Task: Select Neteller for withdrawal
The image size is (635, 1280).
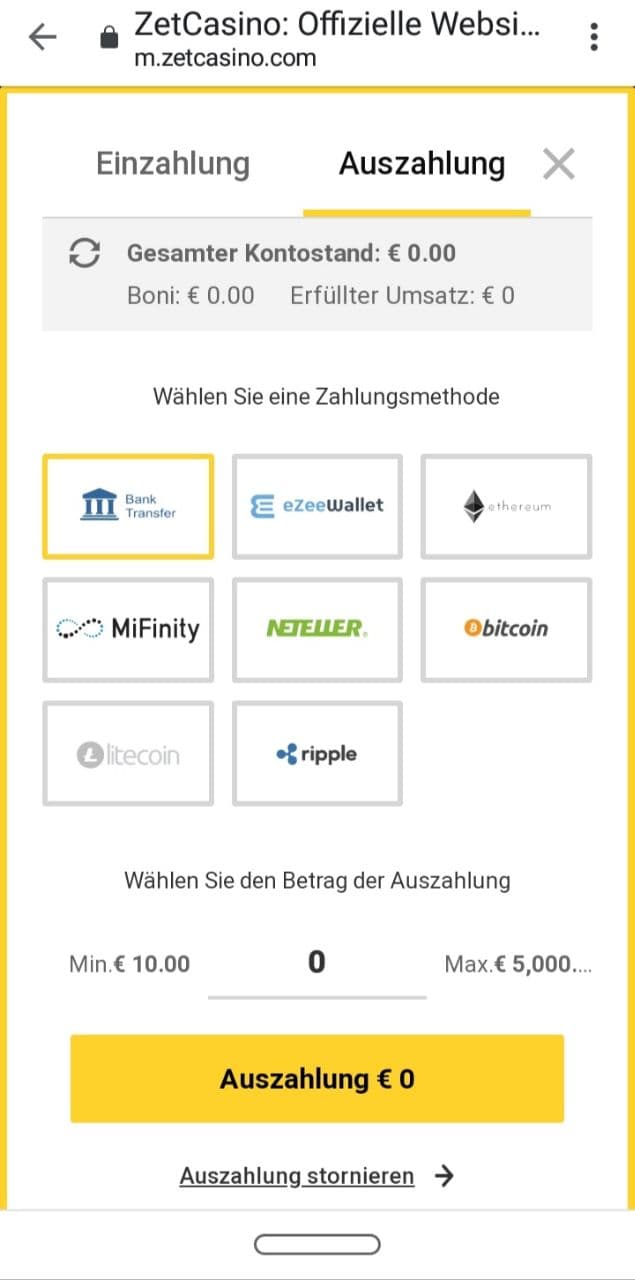Action: [317, 629]
